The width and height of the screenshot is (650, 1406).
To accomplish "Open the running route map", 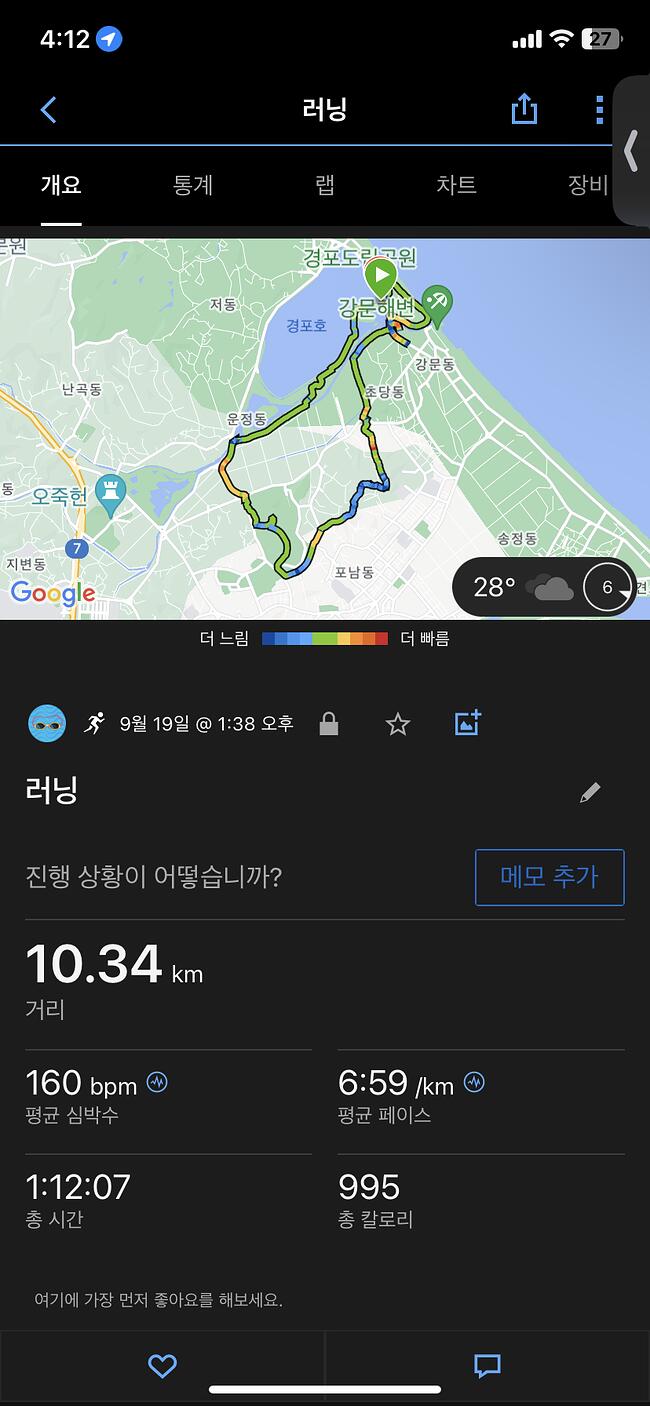I will (x=325, y=428).
